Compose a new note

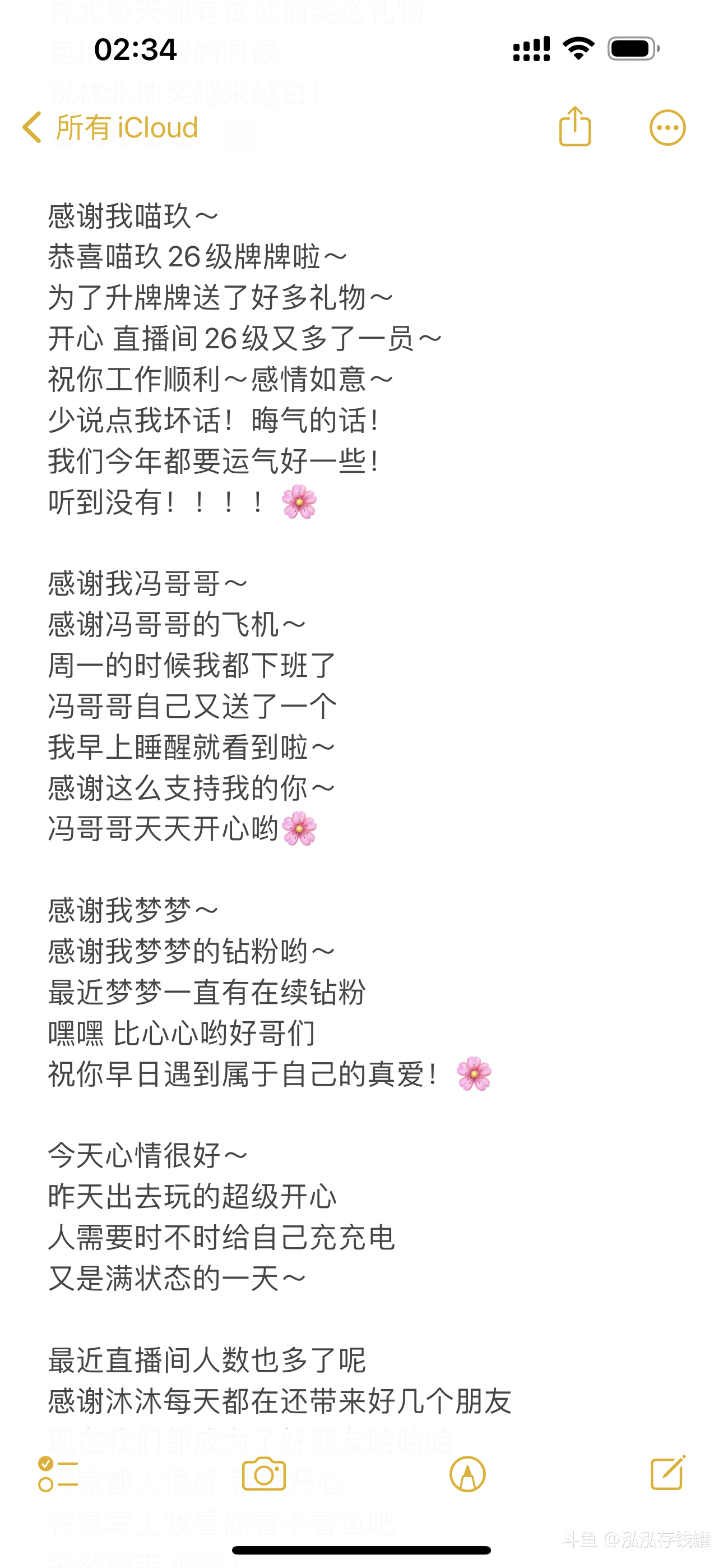pos(668,1473)
